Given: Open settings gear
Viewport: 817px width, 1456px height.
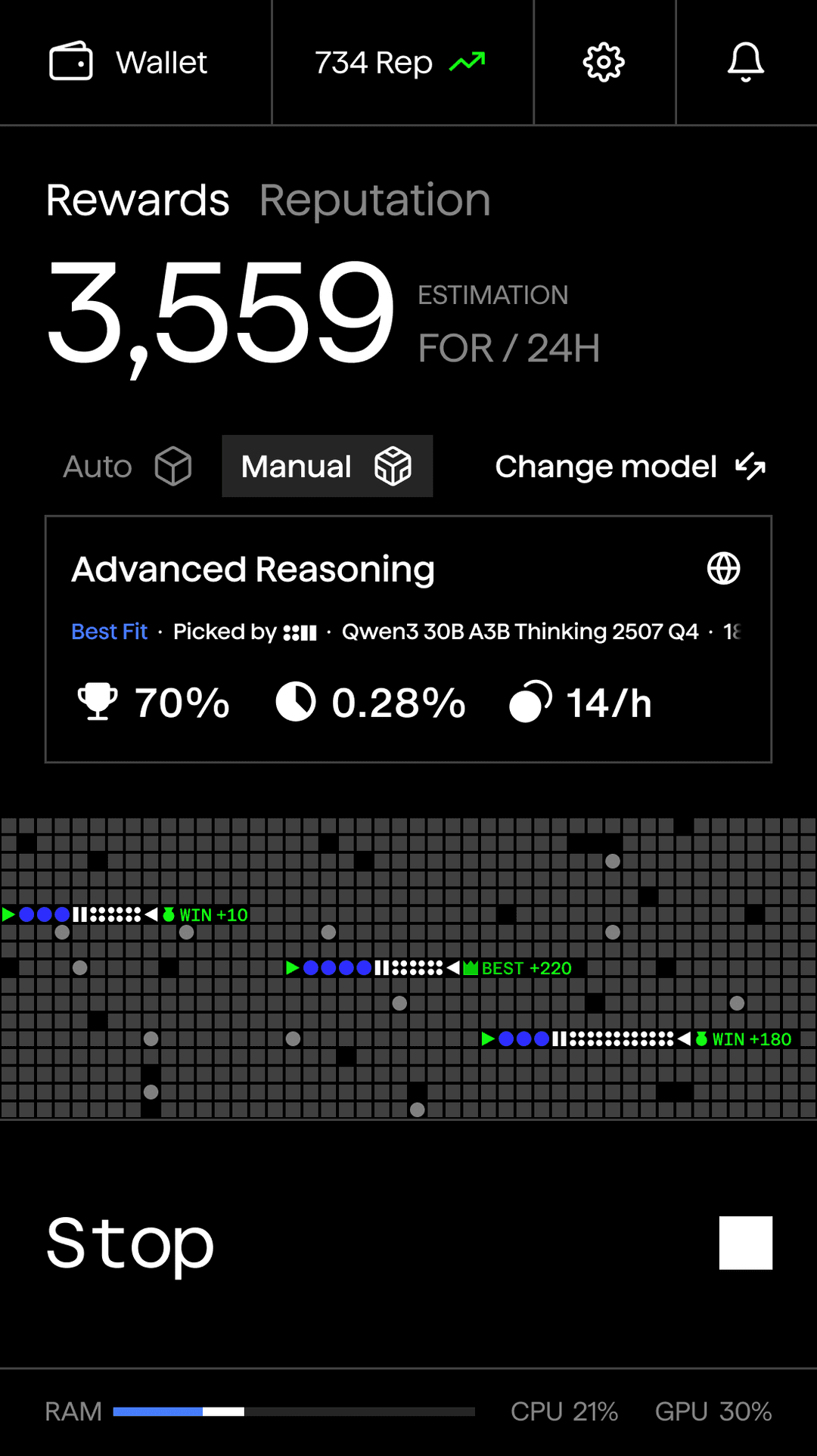Looking at the screenshot, I should (x=604, y=62).
